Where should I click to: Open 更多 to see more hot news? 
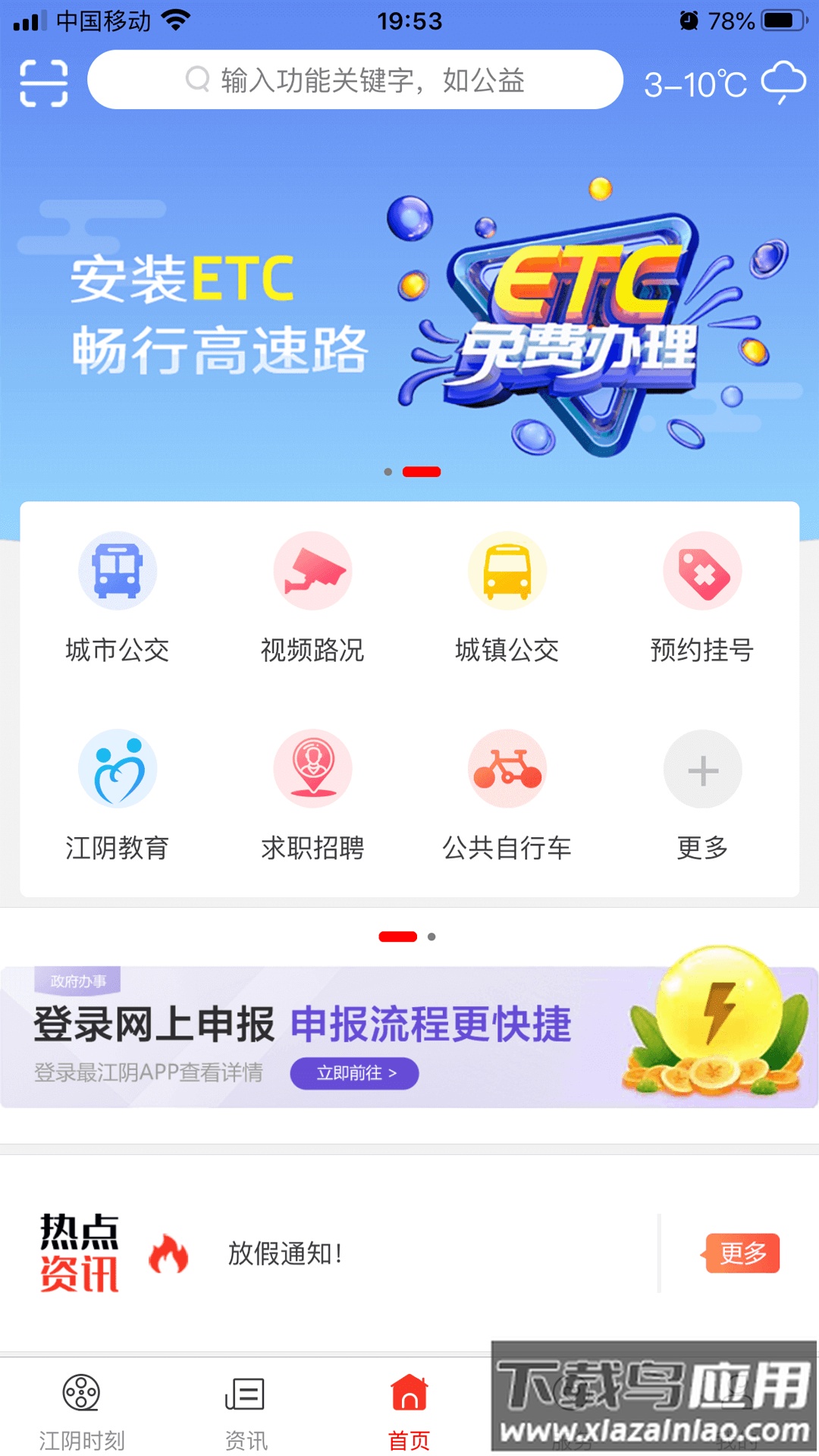point(741,1251)
